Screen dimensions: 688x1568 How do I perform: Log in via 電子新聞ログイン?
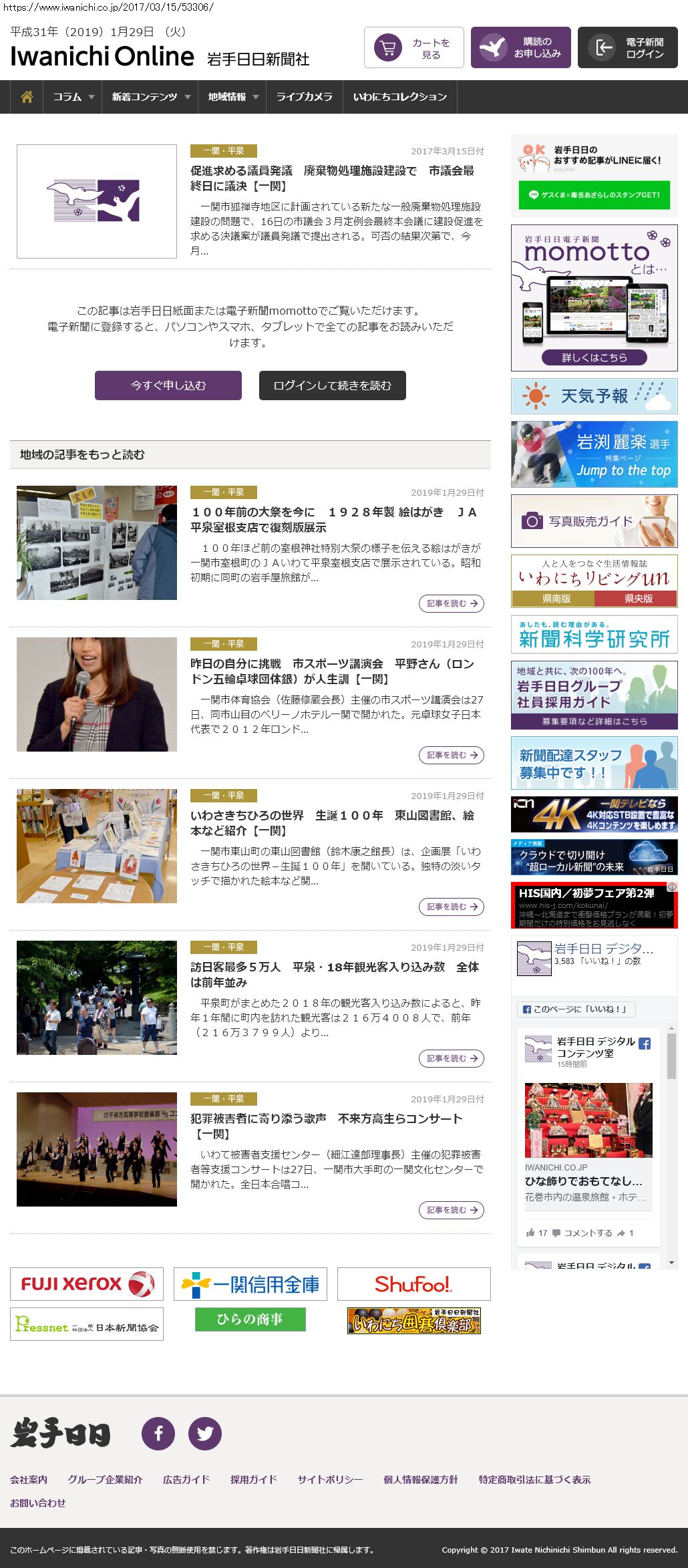(628, 48)
